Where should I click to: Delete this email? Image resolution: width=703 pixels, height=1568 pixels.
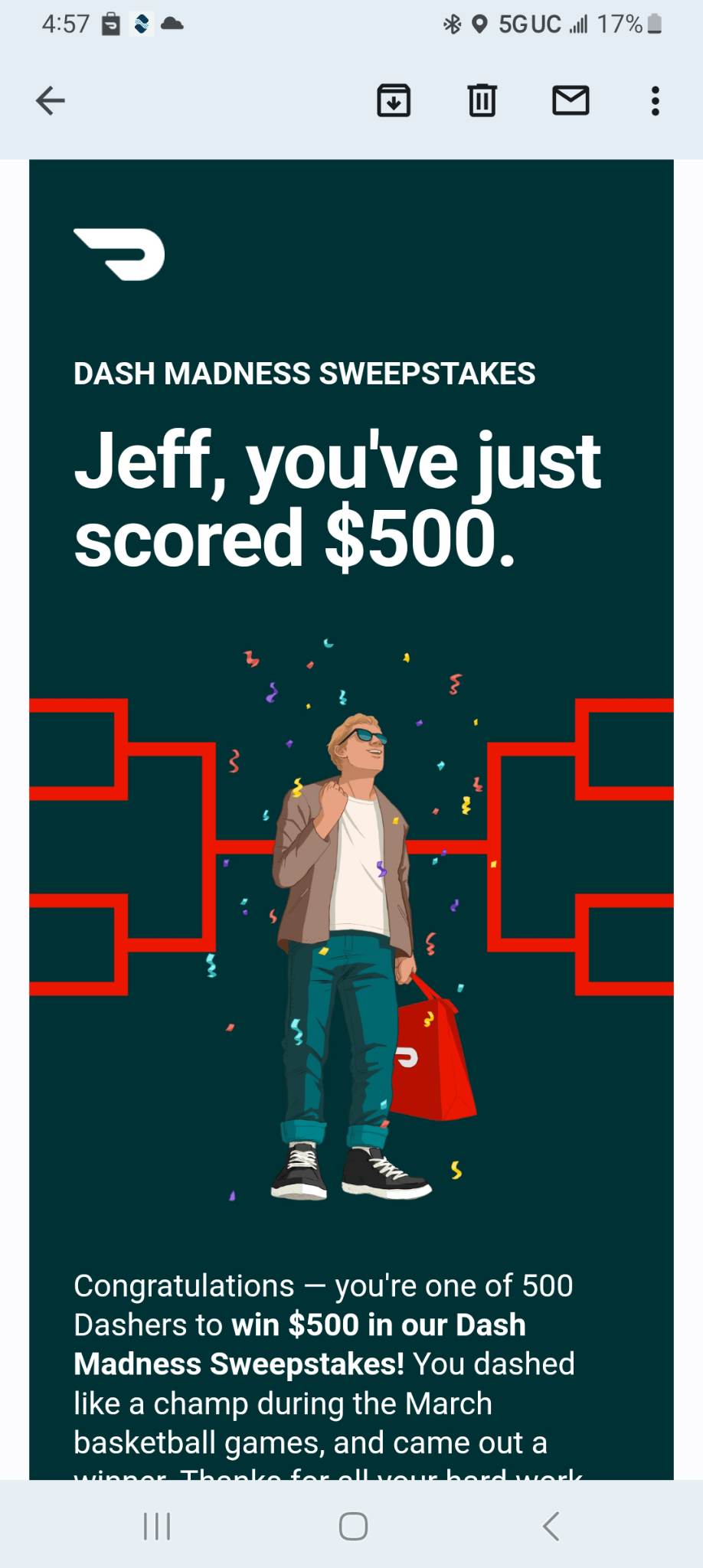(x=482, y=100)
